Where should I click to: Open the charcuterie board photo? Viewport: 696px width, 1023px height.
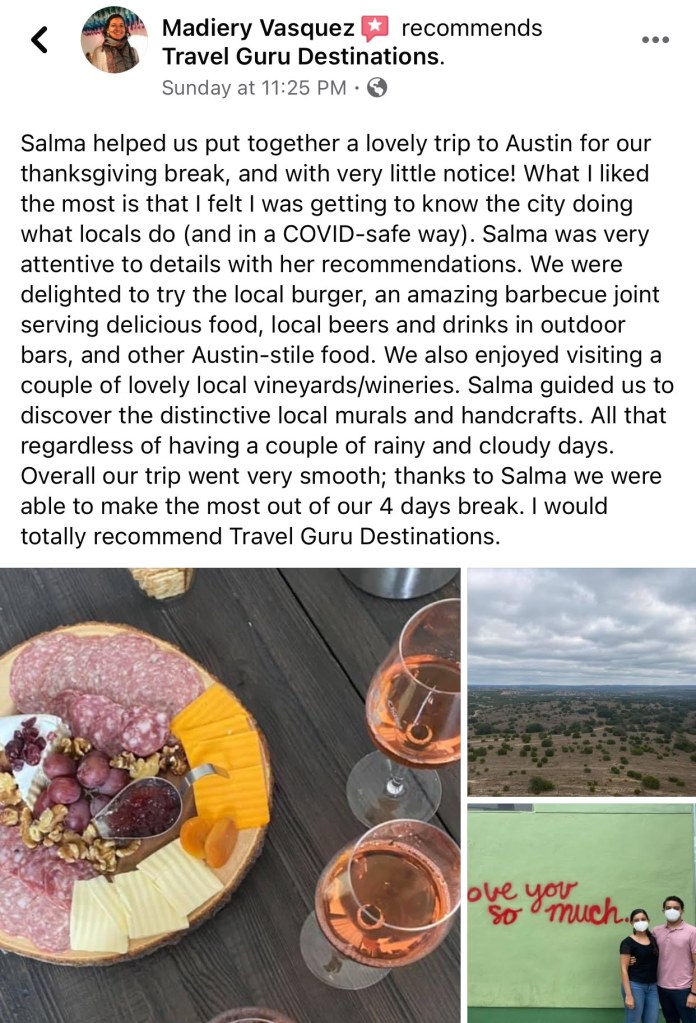[230, 795]
